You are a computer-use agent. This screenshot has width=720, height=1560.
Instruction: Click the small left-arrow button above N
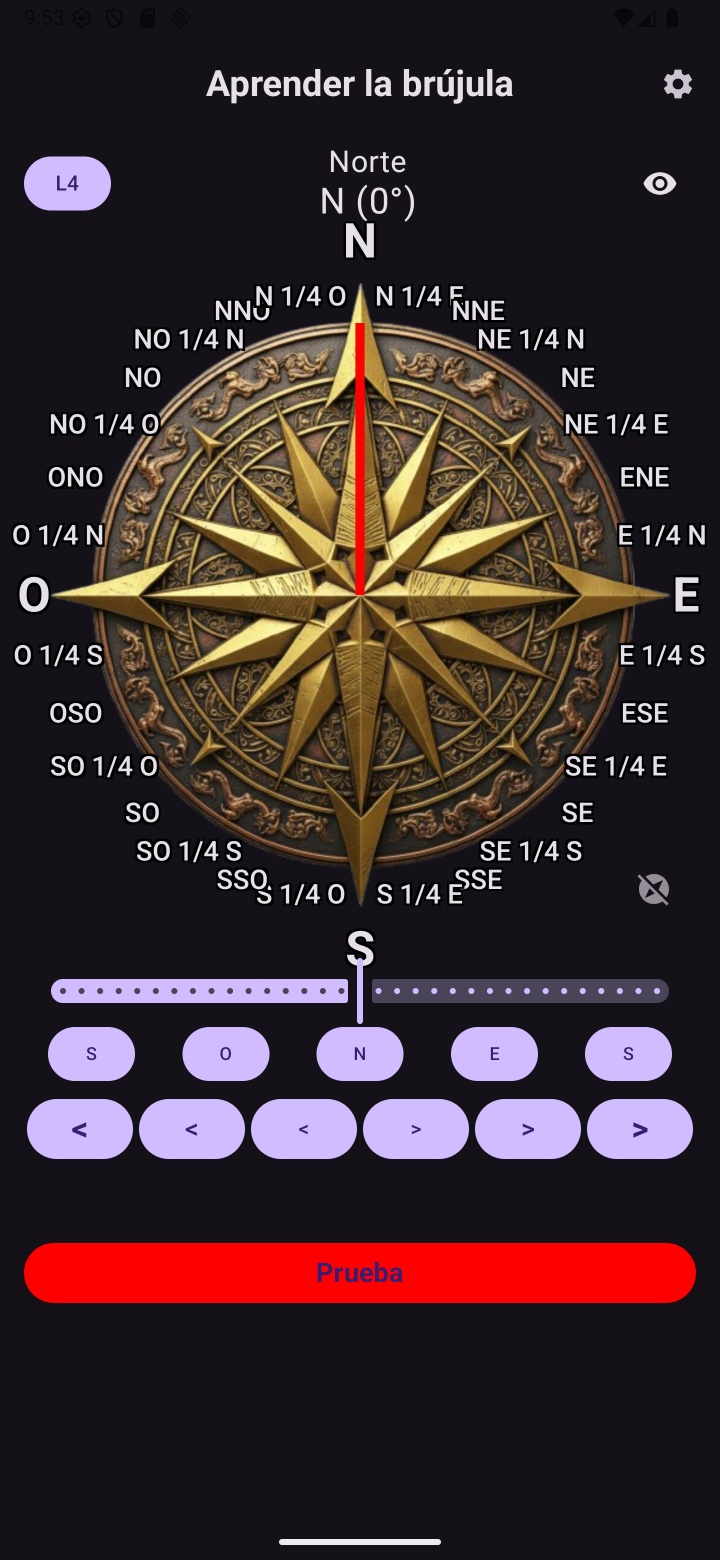(303, 1128)
